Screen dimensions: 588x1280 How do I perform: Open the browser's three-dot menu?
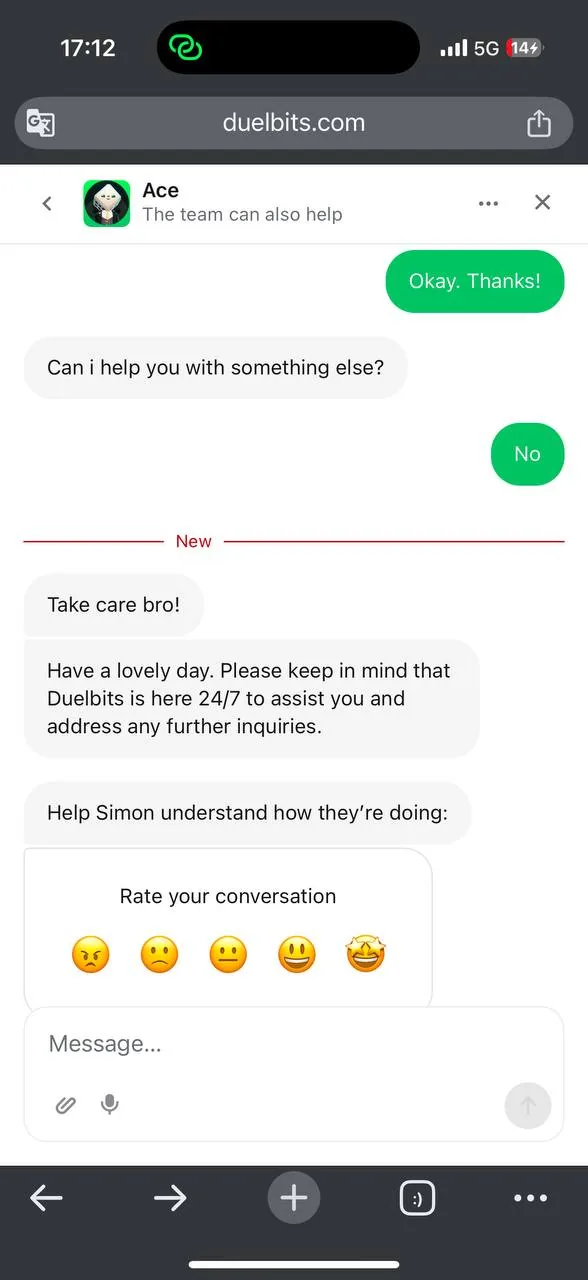tap(530, 1197)
